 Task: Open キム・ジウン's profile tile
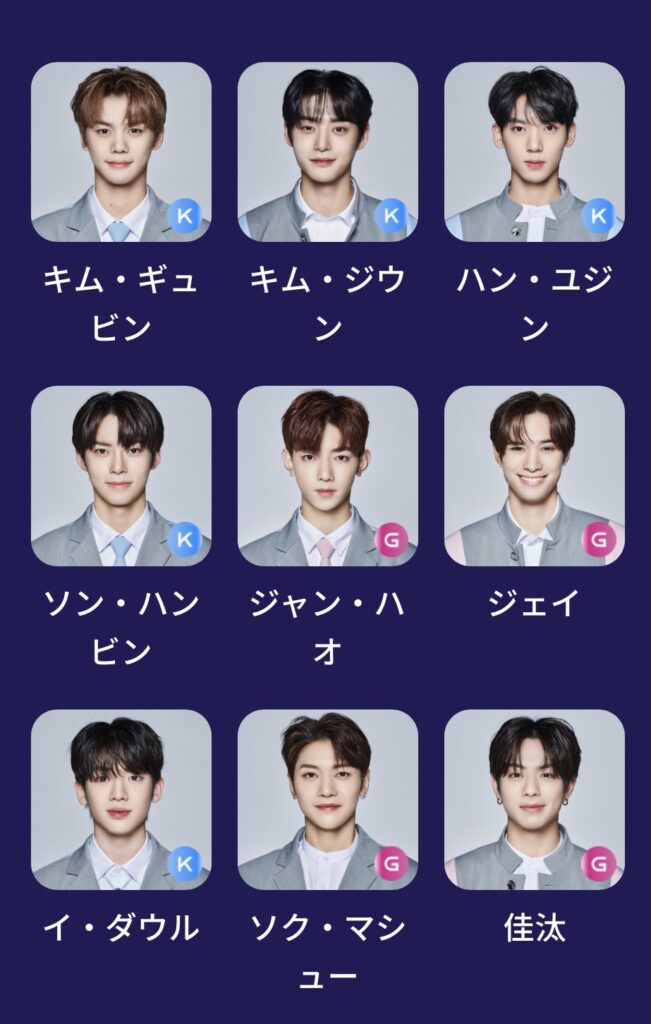tap(327, 152)
